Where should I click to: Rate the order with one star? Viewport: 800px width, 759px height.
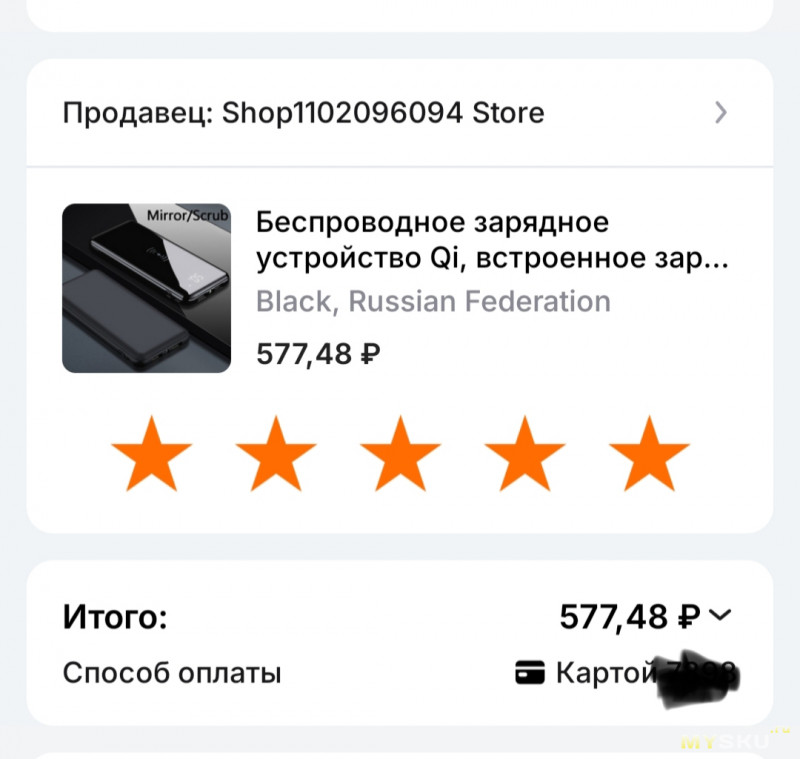151,453
